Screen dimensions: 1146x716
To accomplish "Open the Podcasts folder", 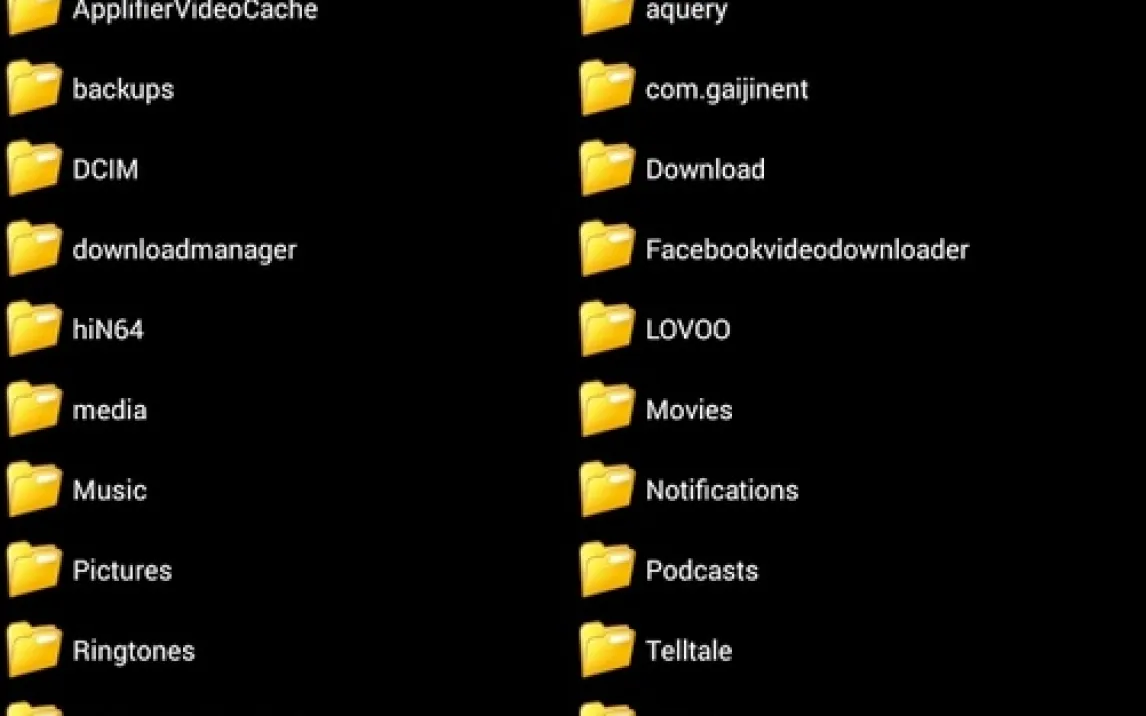I will point(701,570).
